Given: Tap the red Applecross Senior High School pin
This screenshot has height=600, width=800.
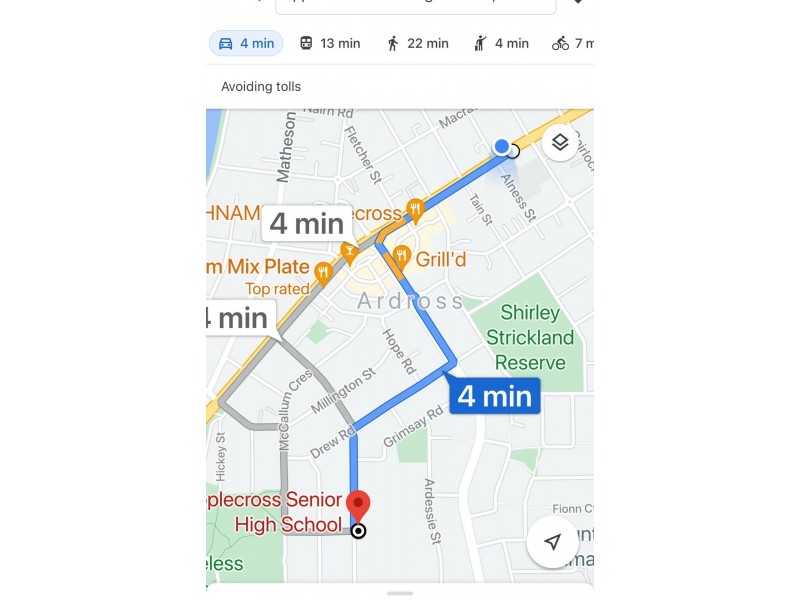Looking at the screenshot, I should [x=357, y=504].
